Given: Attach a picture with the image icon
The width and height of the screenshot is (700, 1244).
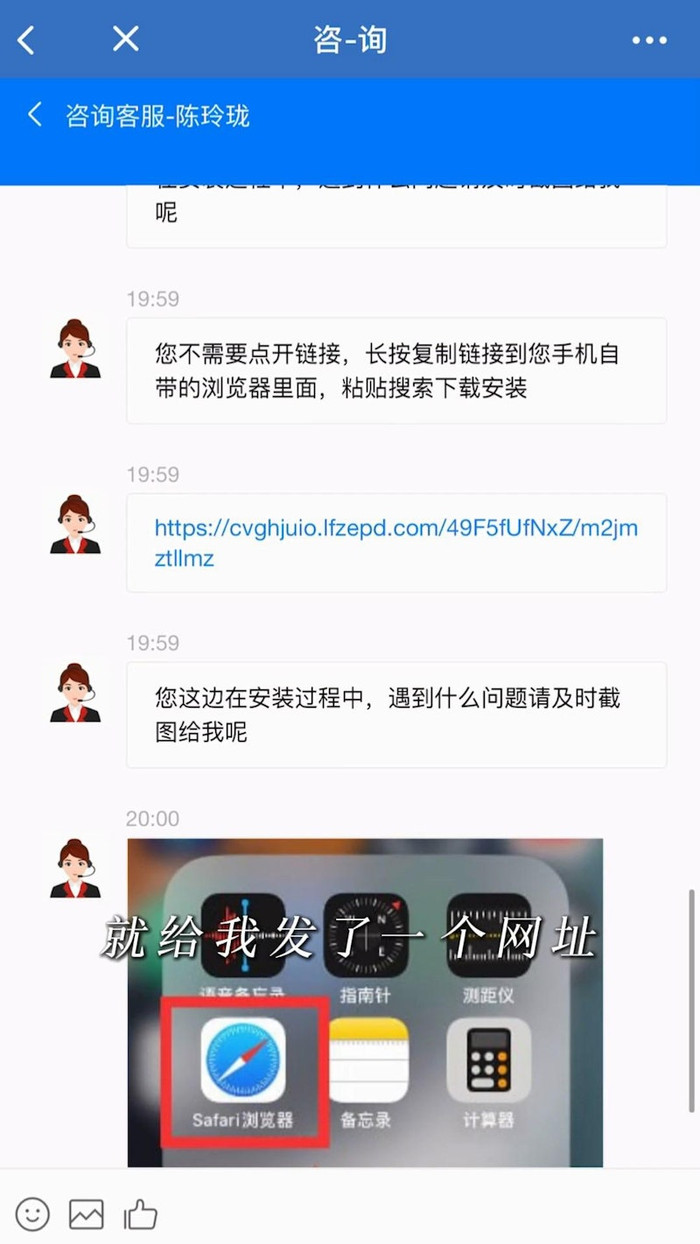Looking at the screenshot, I should click(87, 1214).
